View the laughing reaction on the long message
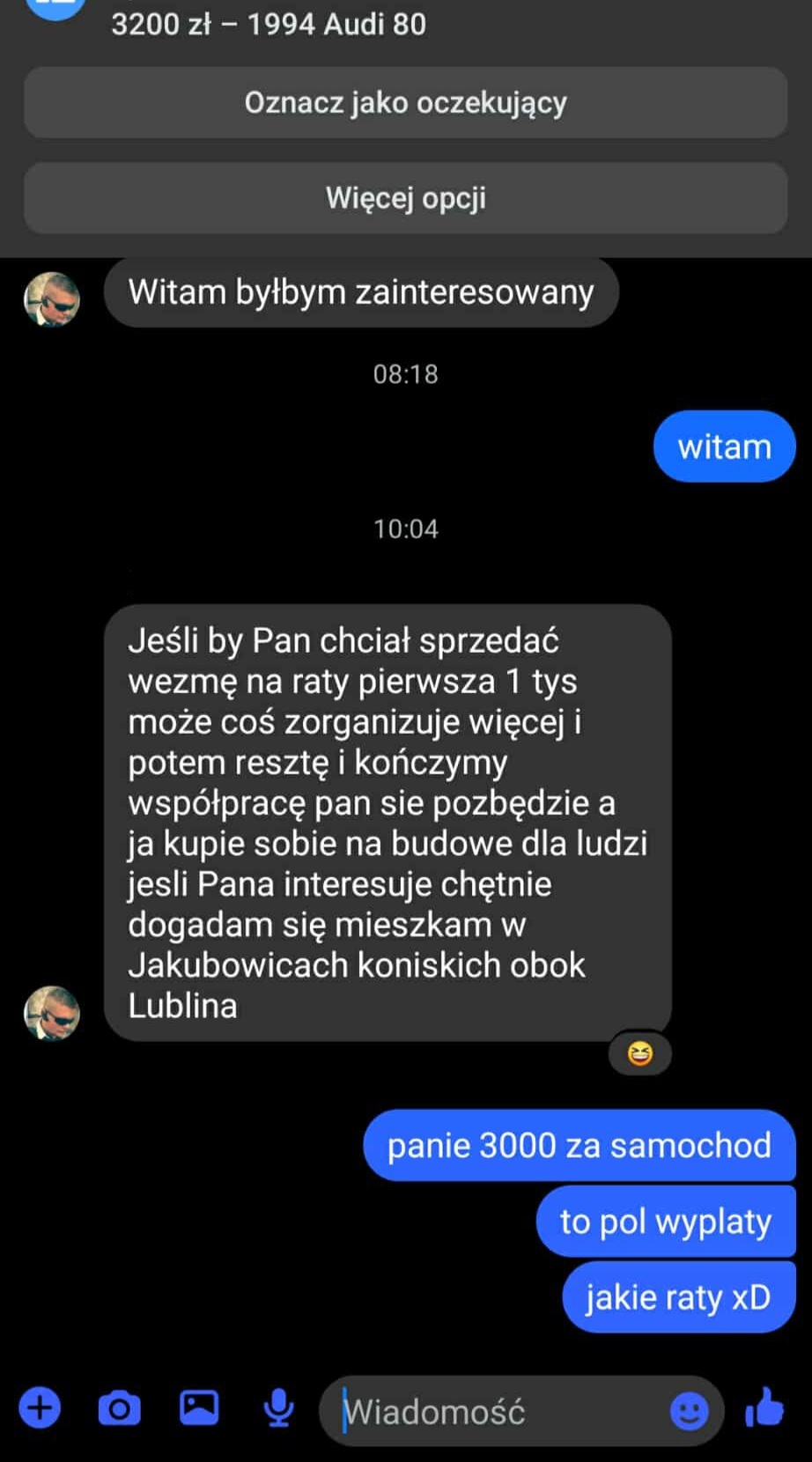The image size is (812, 1462). [x=640, y=1053]
